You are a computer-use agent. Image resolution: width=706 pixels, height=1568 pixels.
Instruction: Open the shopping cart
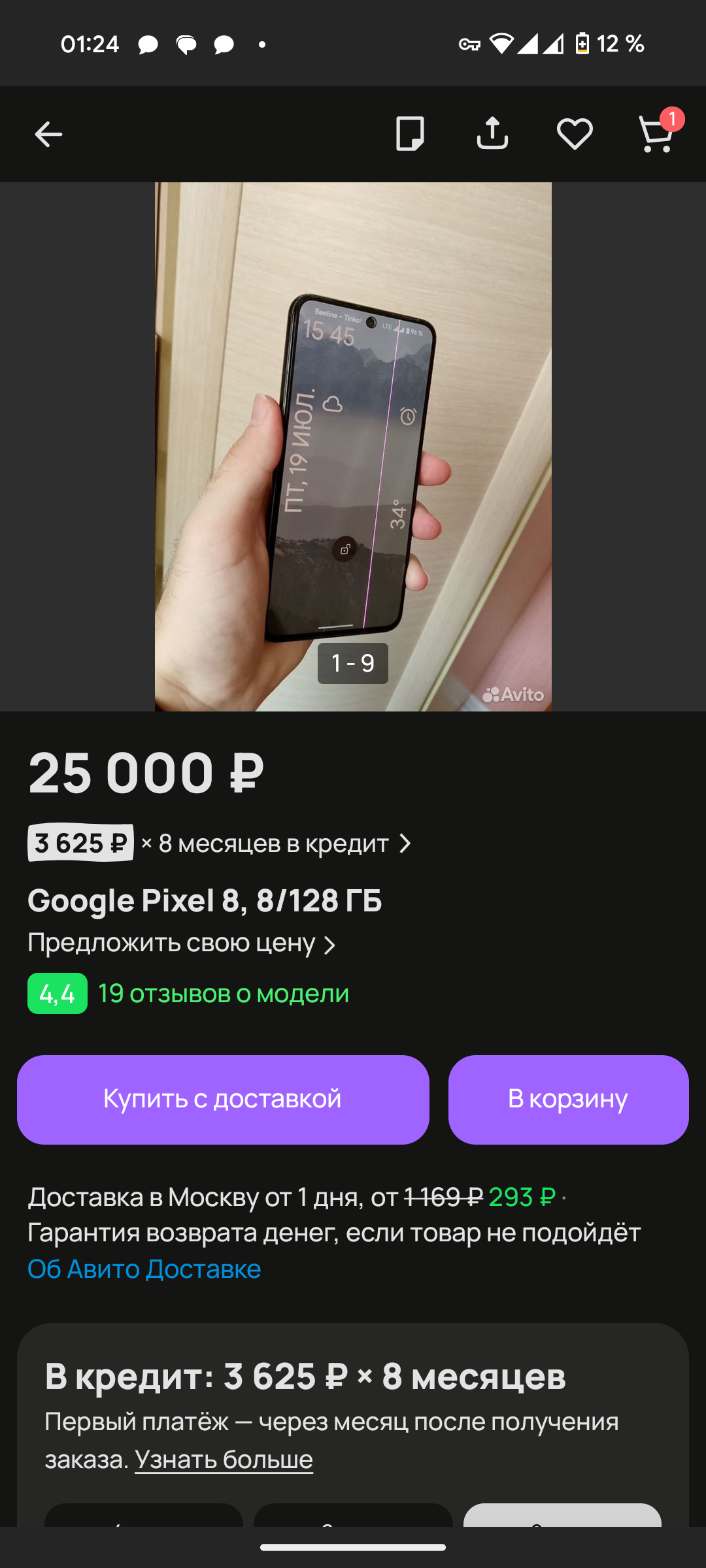656,134
